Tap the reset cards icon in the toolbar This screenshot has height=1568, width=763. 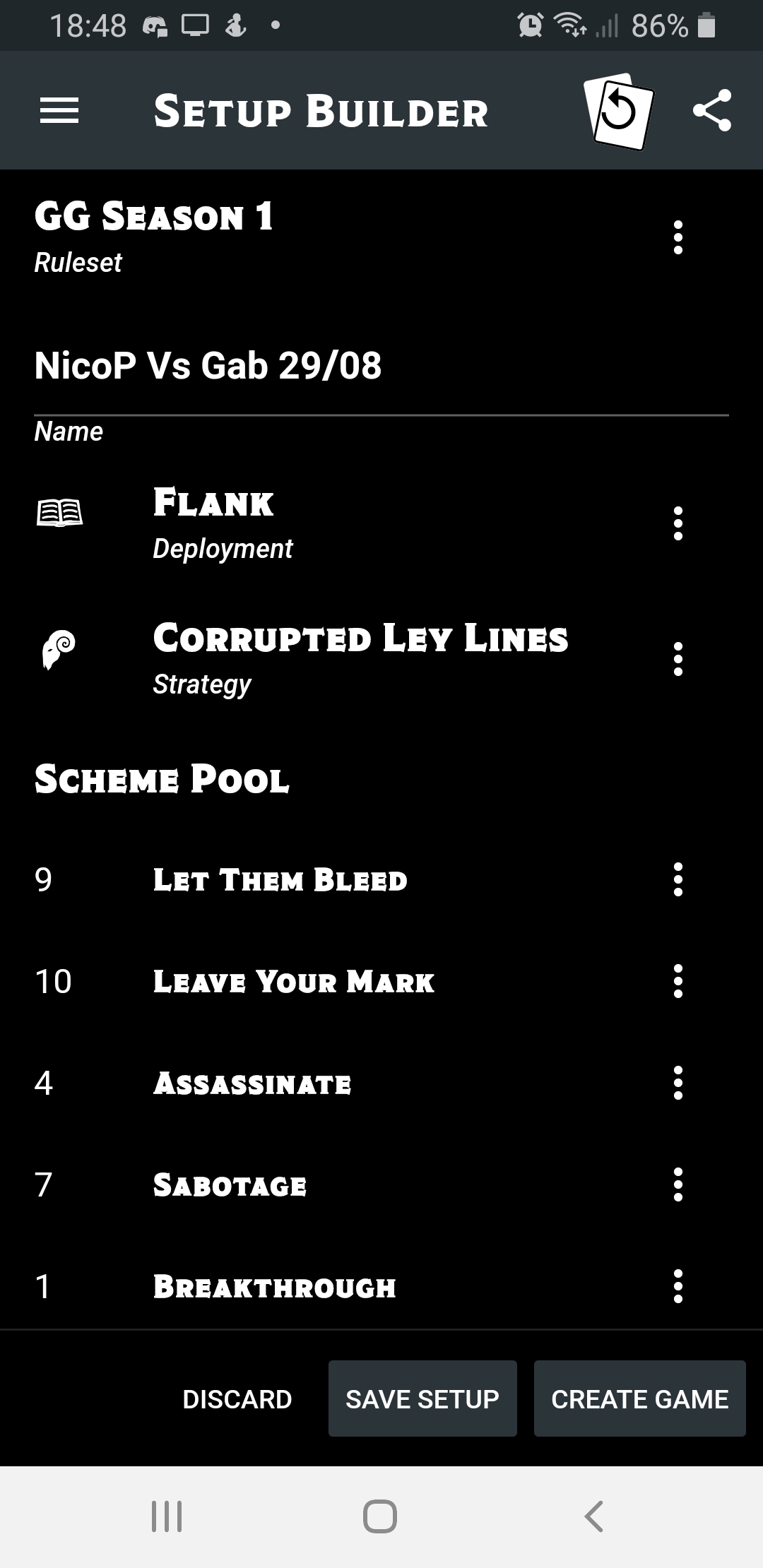point(618,110)
